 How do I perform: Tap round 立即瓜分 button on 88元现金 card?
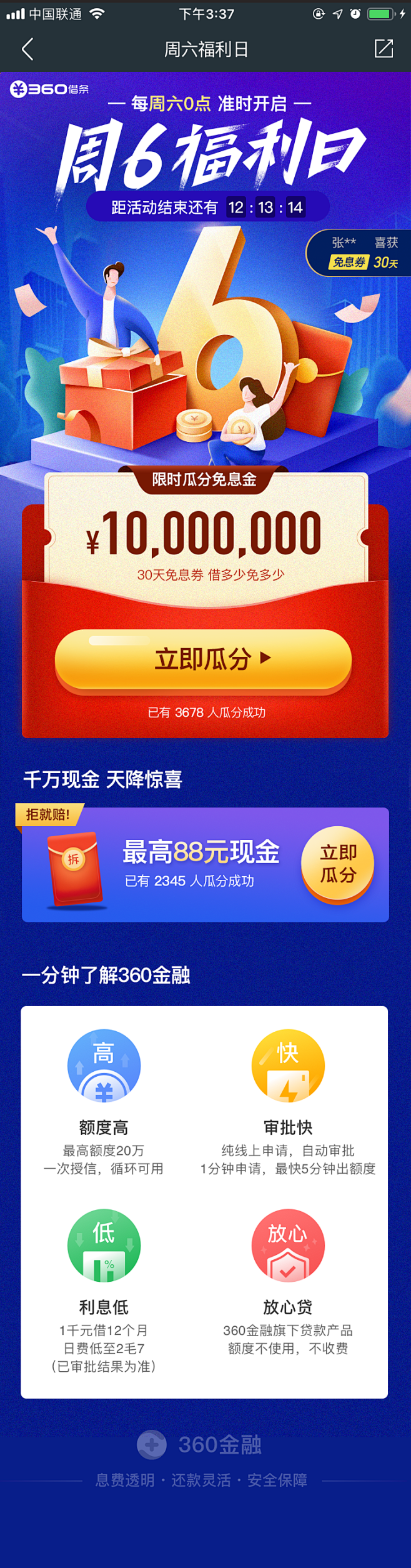(x=338, y=864)
